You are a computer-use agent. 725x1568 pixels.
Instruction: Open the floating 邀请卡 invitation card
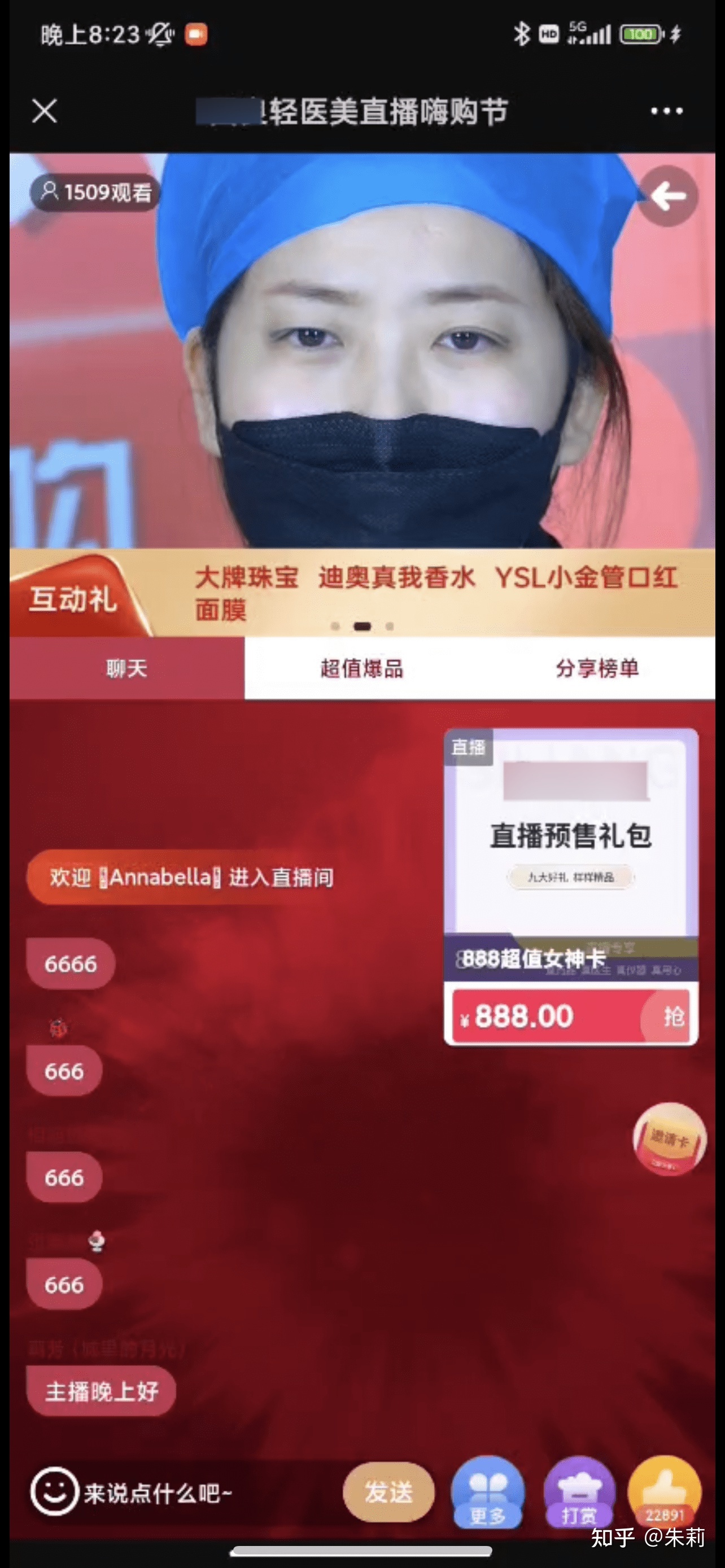point(669,1138)
